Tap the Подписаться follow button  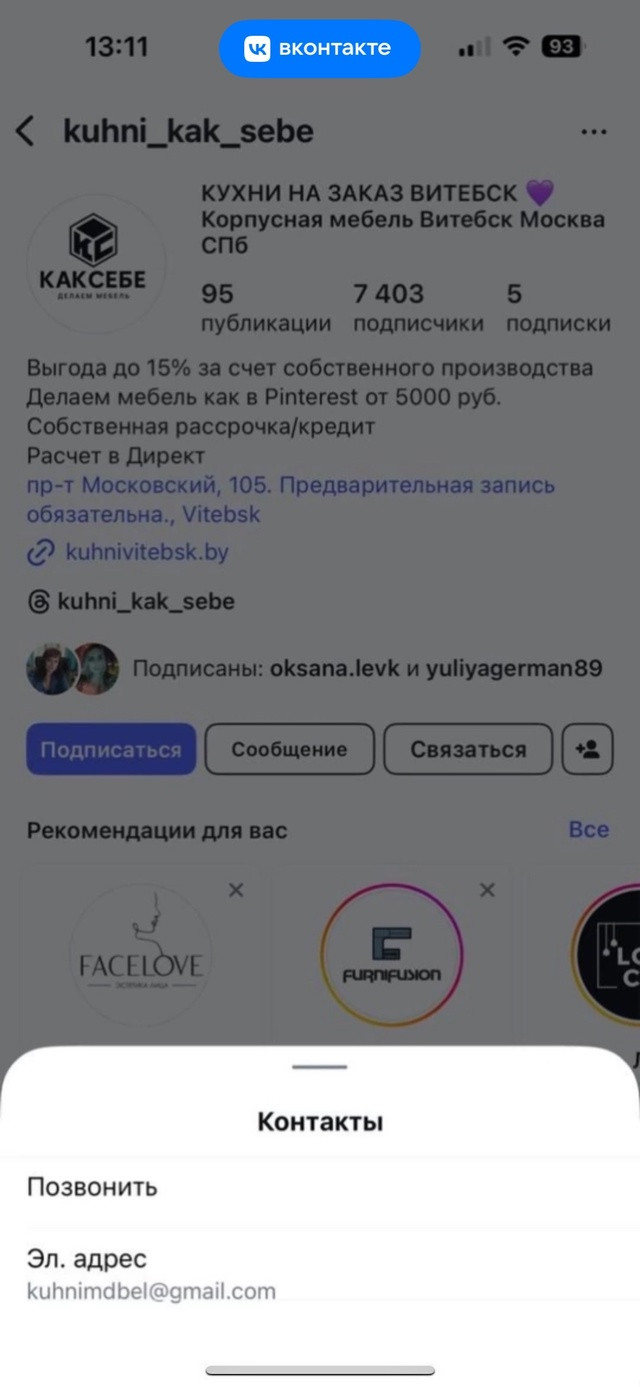(111, 749)
